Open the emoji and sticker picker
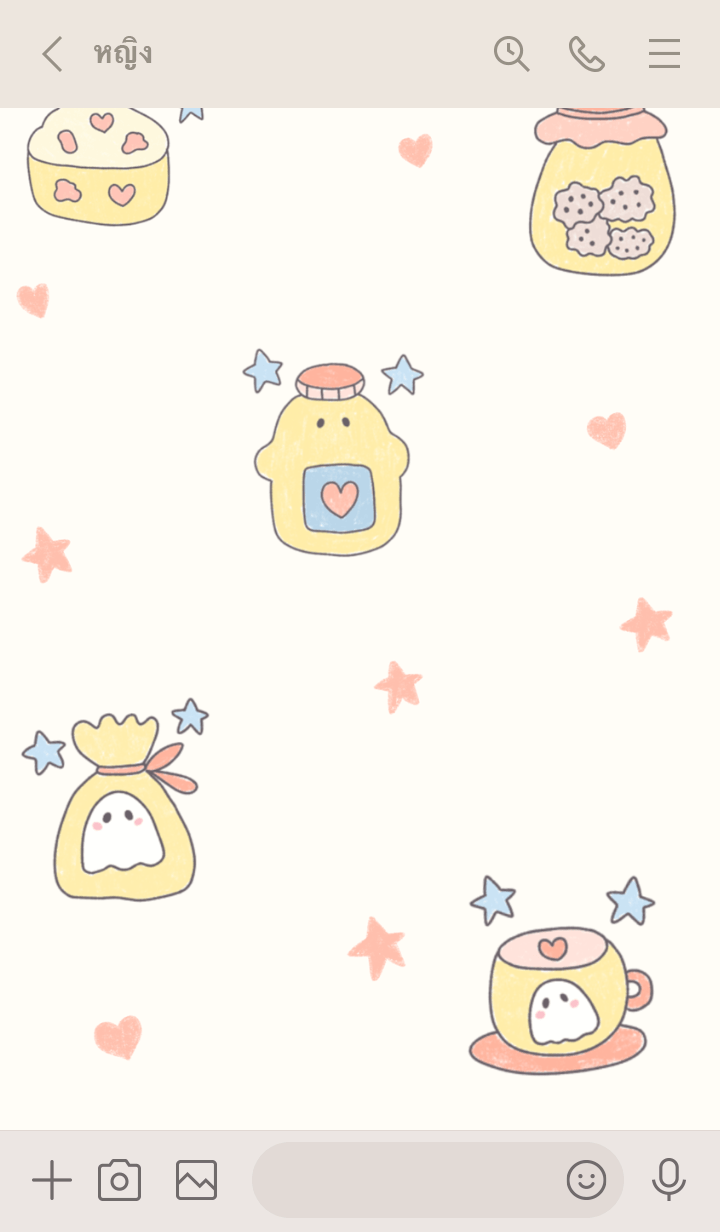Screen dimensions: 720x1232 coord(586,1180)
